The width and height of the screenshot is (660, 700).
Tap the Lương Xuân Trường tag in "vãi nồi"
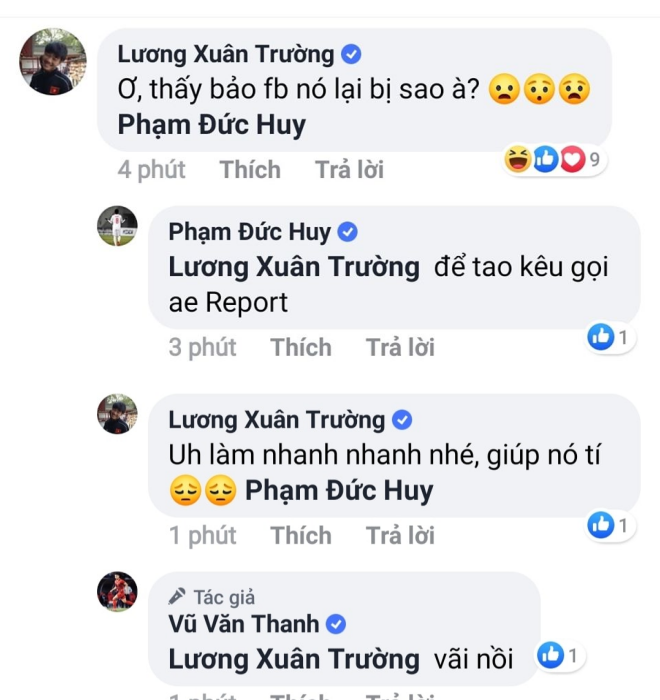click(293, 659)
